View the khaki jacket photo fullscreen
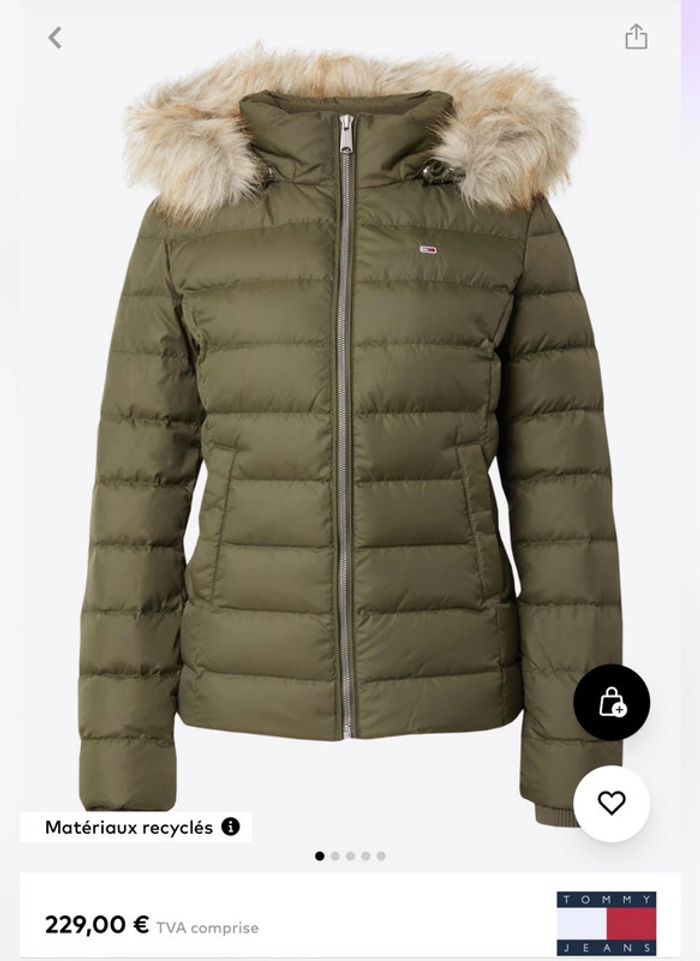This screenshot has width=700, height=961. [x=350, y=450]
